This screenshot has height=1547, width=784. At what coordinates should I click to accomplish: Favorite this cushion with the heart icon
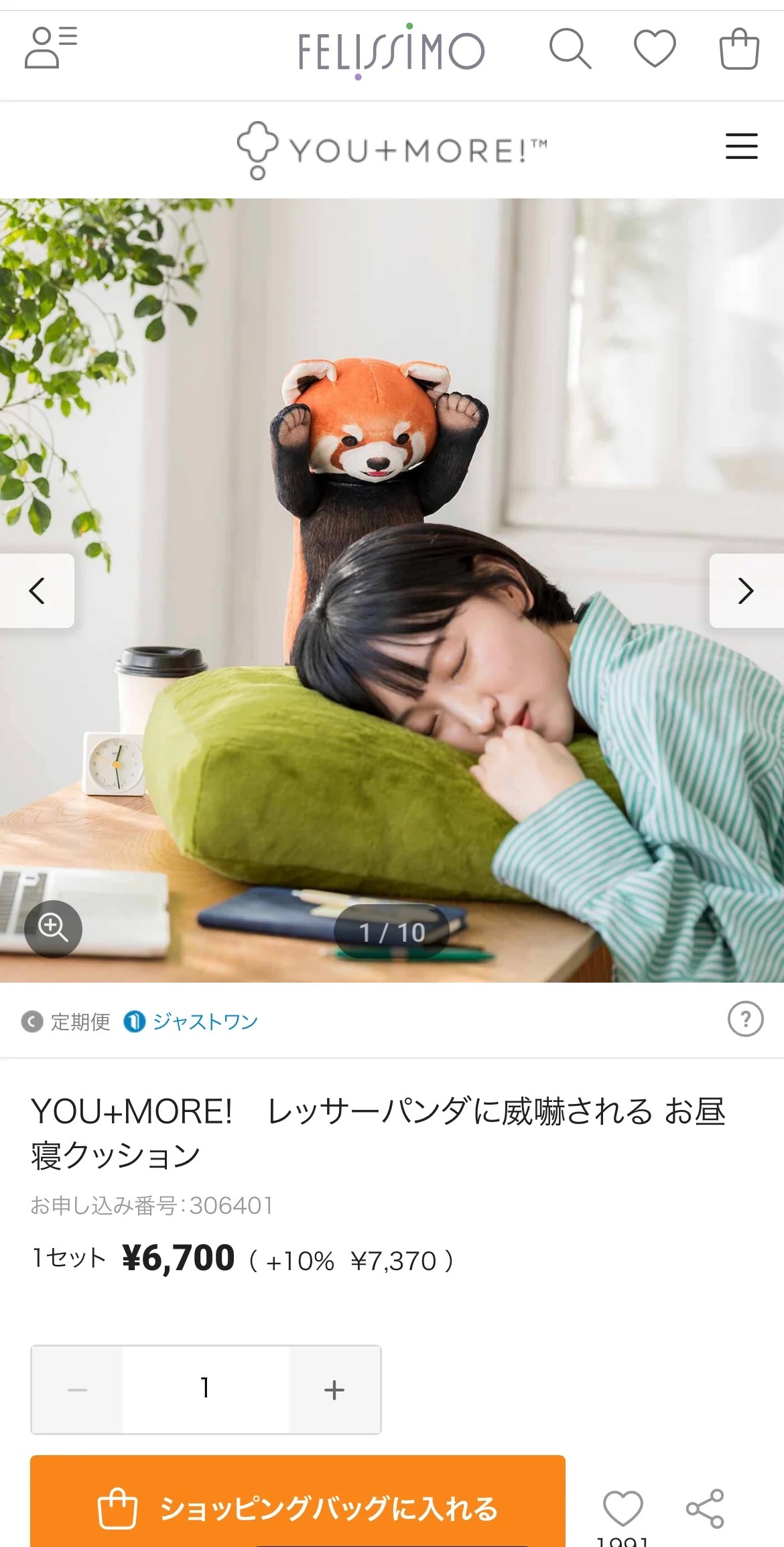623,1508
